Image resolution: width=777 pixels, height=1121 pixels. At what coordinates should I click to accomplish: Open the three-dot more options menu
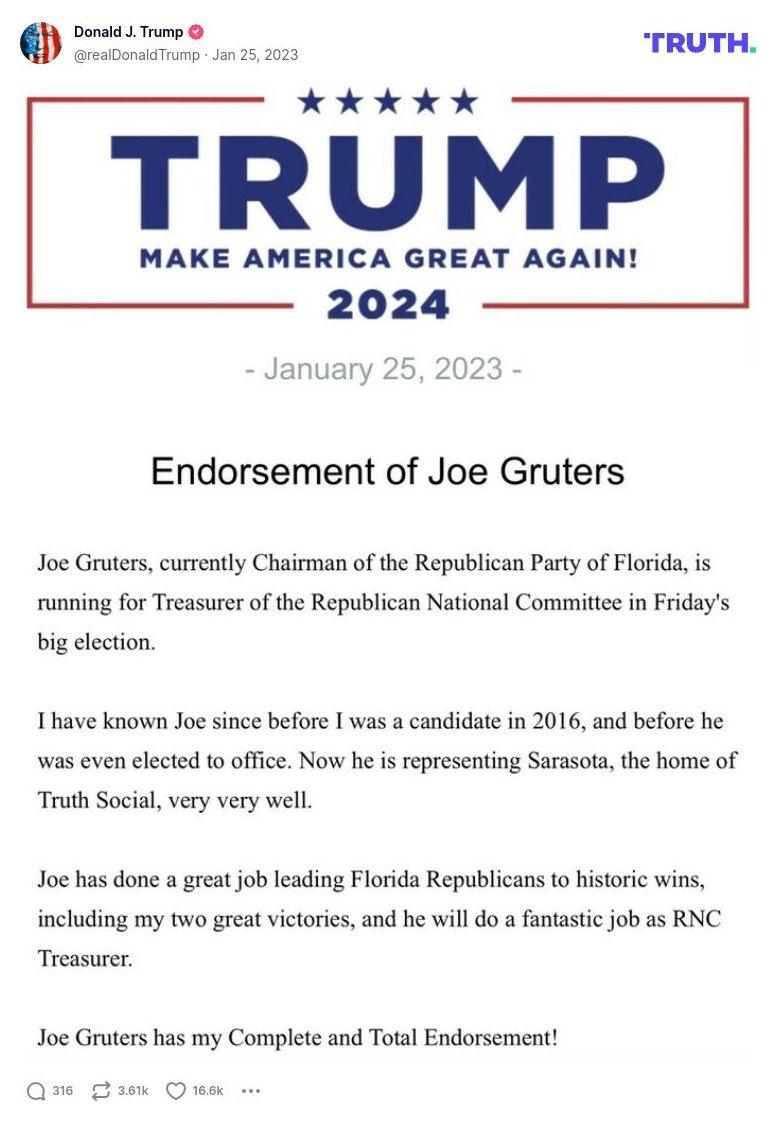pyautogui.click(x=251, y=1091)
